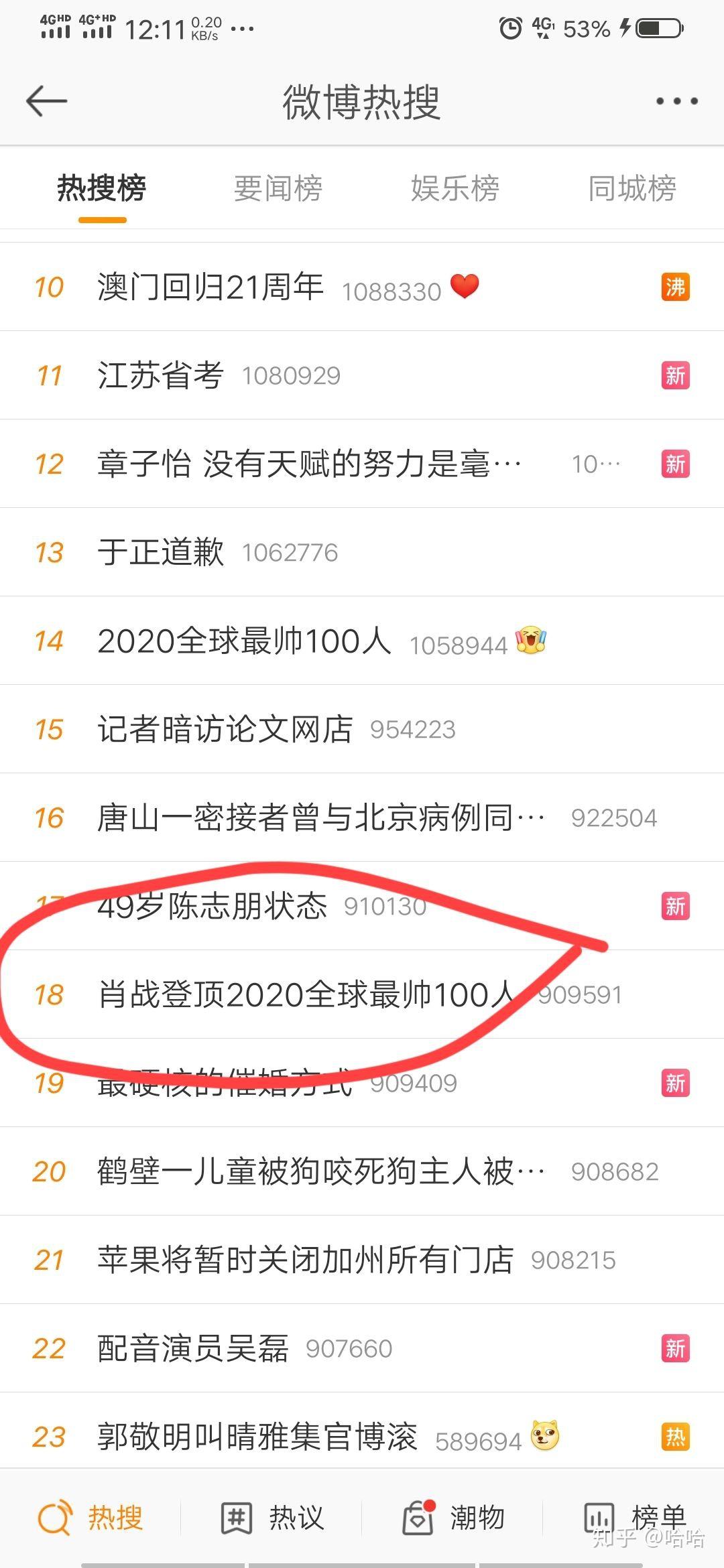Switch to the 热议 bottom tab
The width and height of the screenshot is (724, 1568).
click(x=272, y=1518)
